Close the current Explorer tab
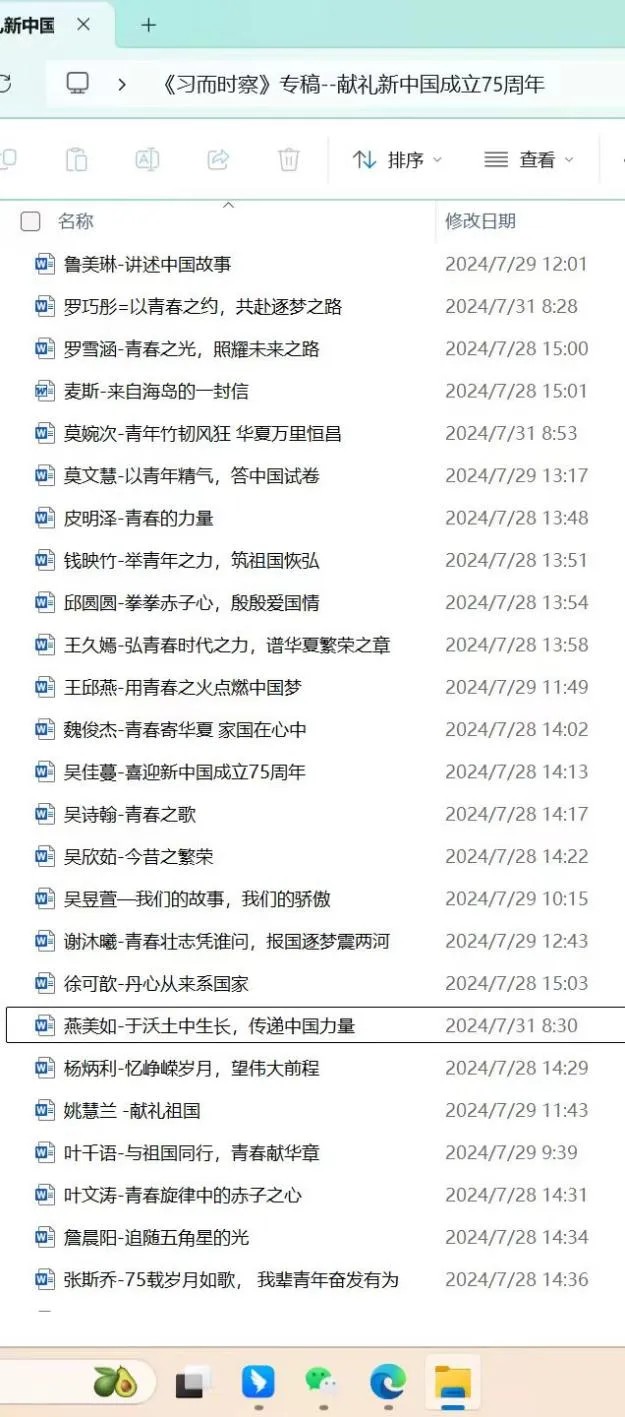 [x=84, y=25]
